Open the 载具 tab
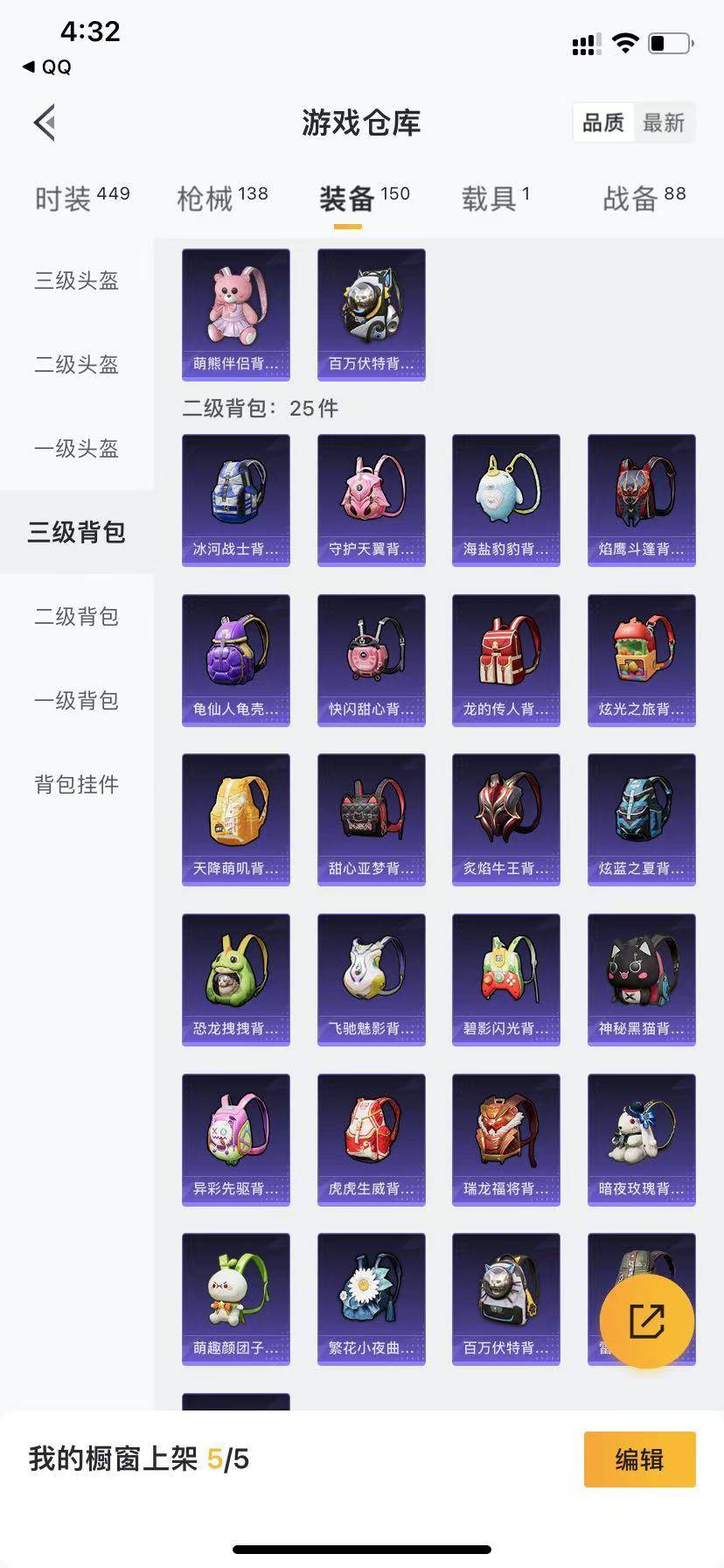Image resolution: width=724 pixels, height=1568 pixels. 495,199
